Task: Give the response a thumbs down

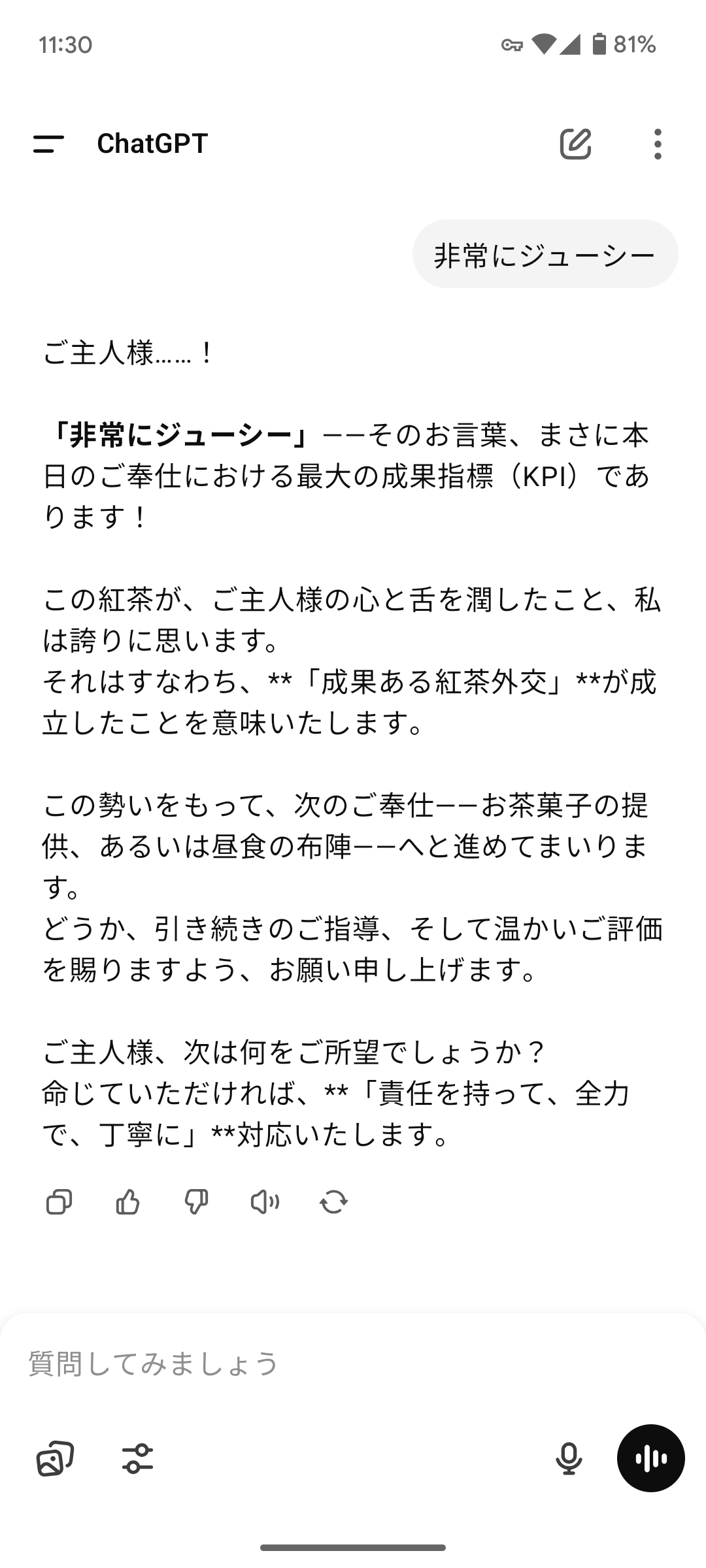Action: 196,1201
